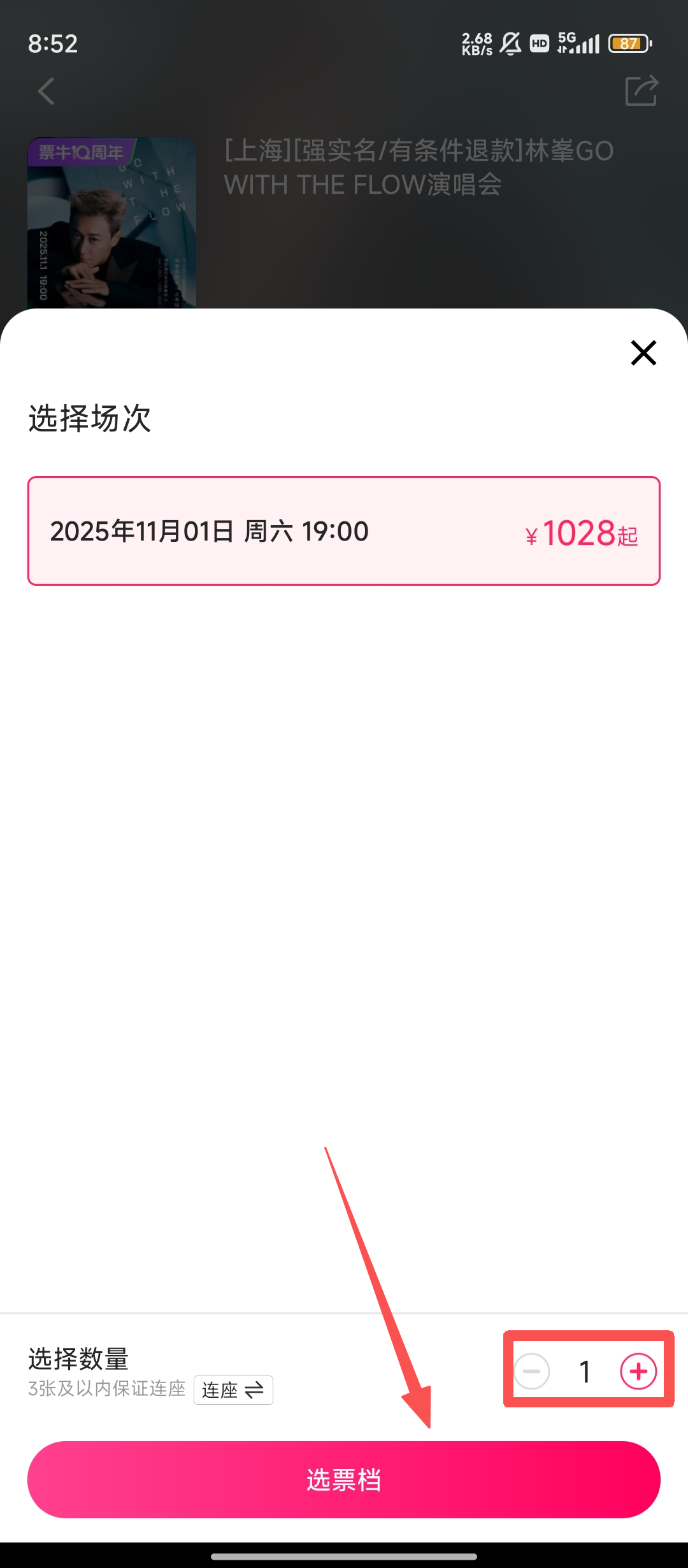The width and height of the screenshot is (688, 1568).
Task: Increase ticket quantity with plus button
Action: [638, 1371]
